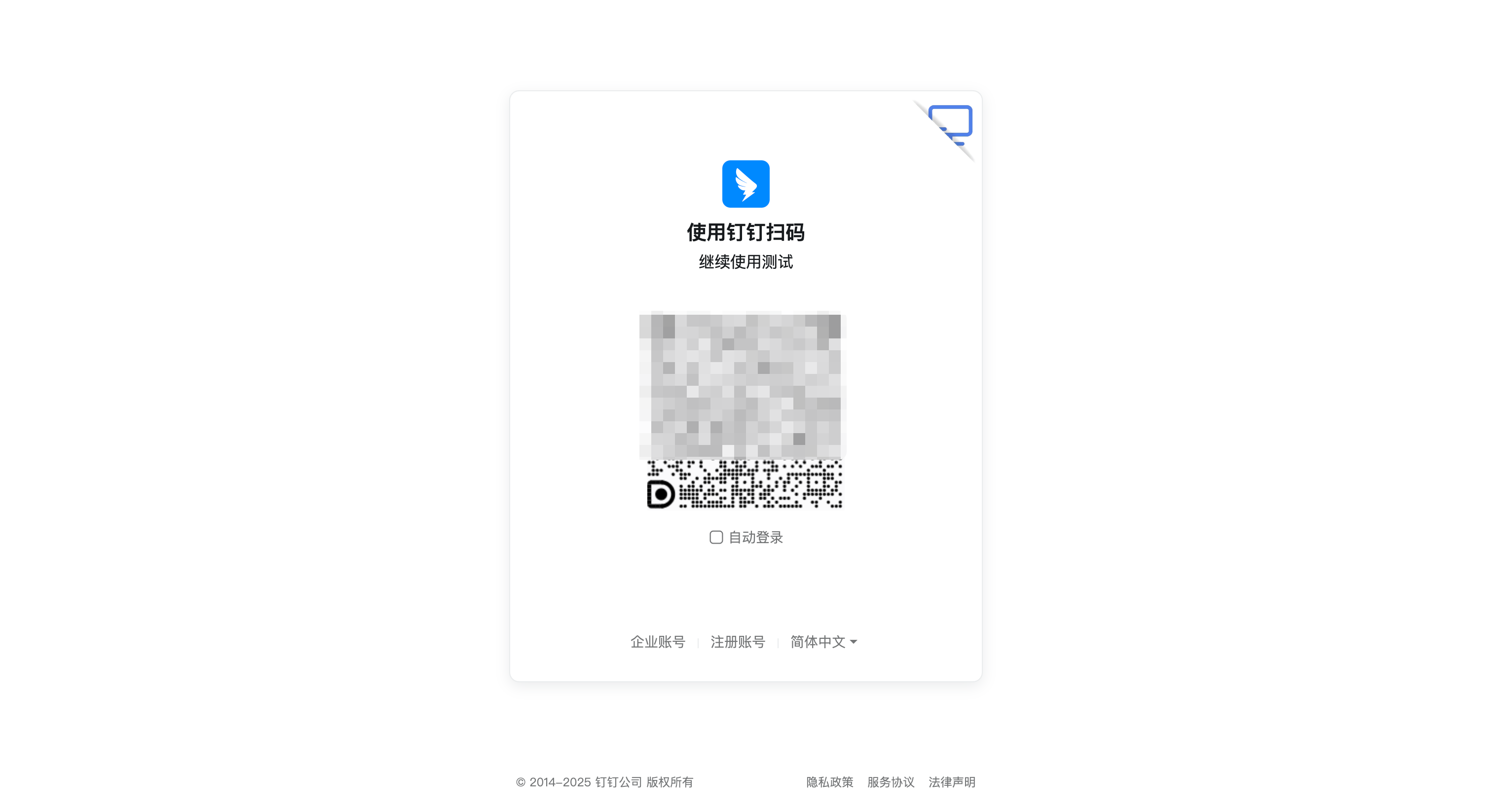Enable the 自动登录 checkbox

[x=716, y=537]
